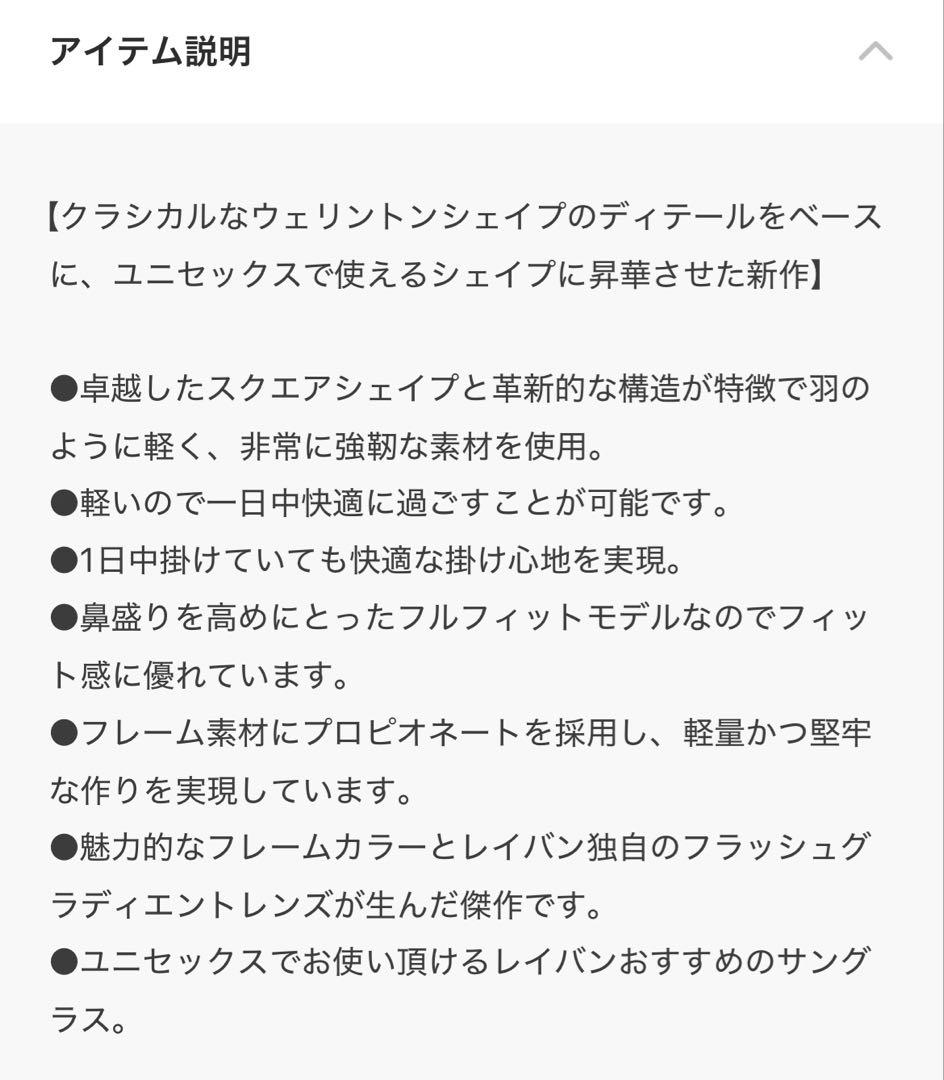944x1080 pixels.
Task: Click the bullet icon before フレーム素材に line
Action: pyautogui.click(x=62, y=733)
